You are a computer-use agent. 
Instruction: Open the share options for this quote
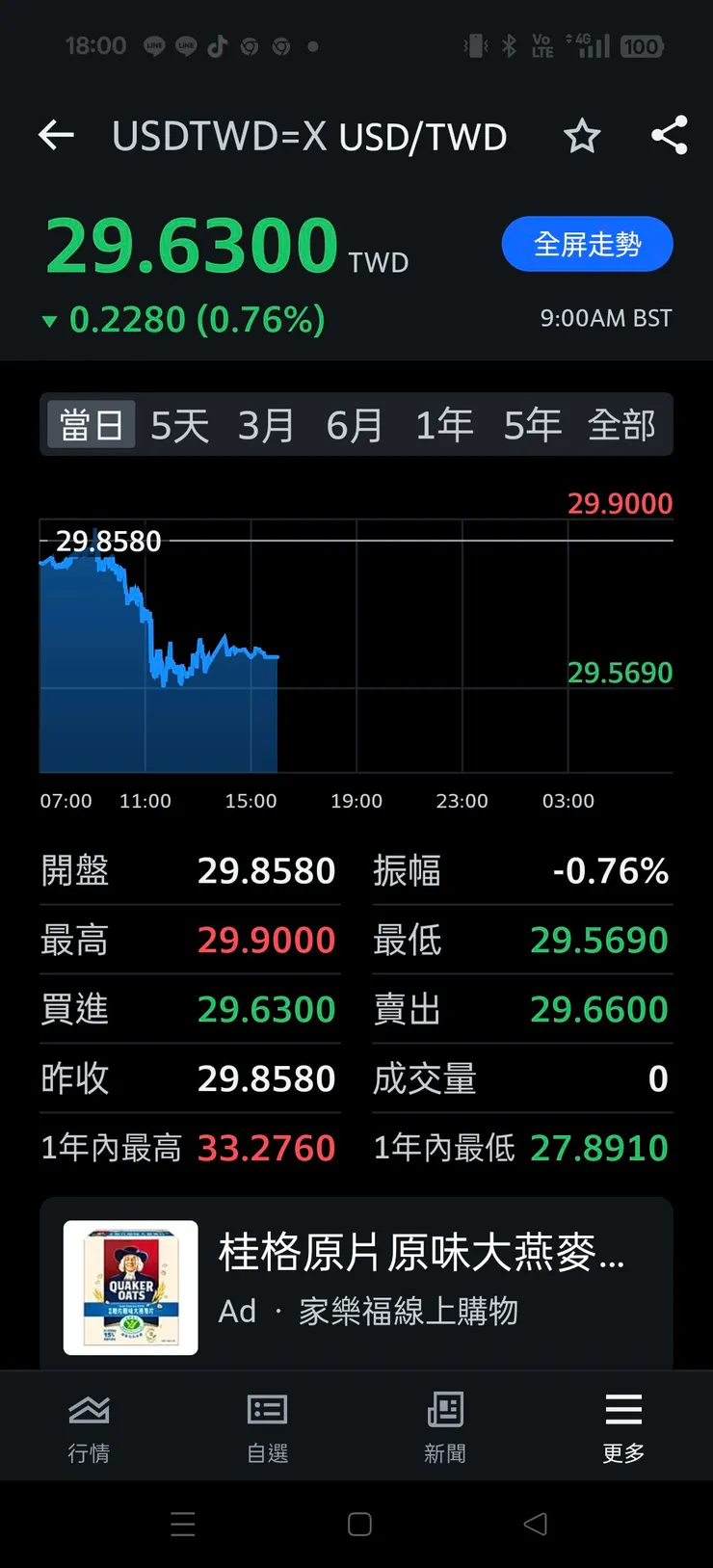click(x=669, y=136)
